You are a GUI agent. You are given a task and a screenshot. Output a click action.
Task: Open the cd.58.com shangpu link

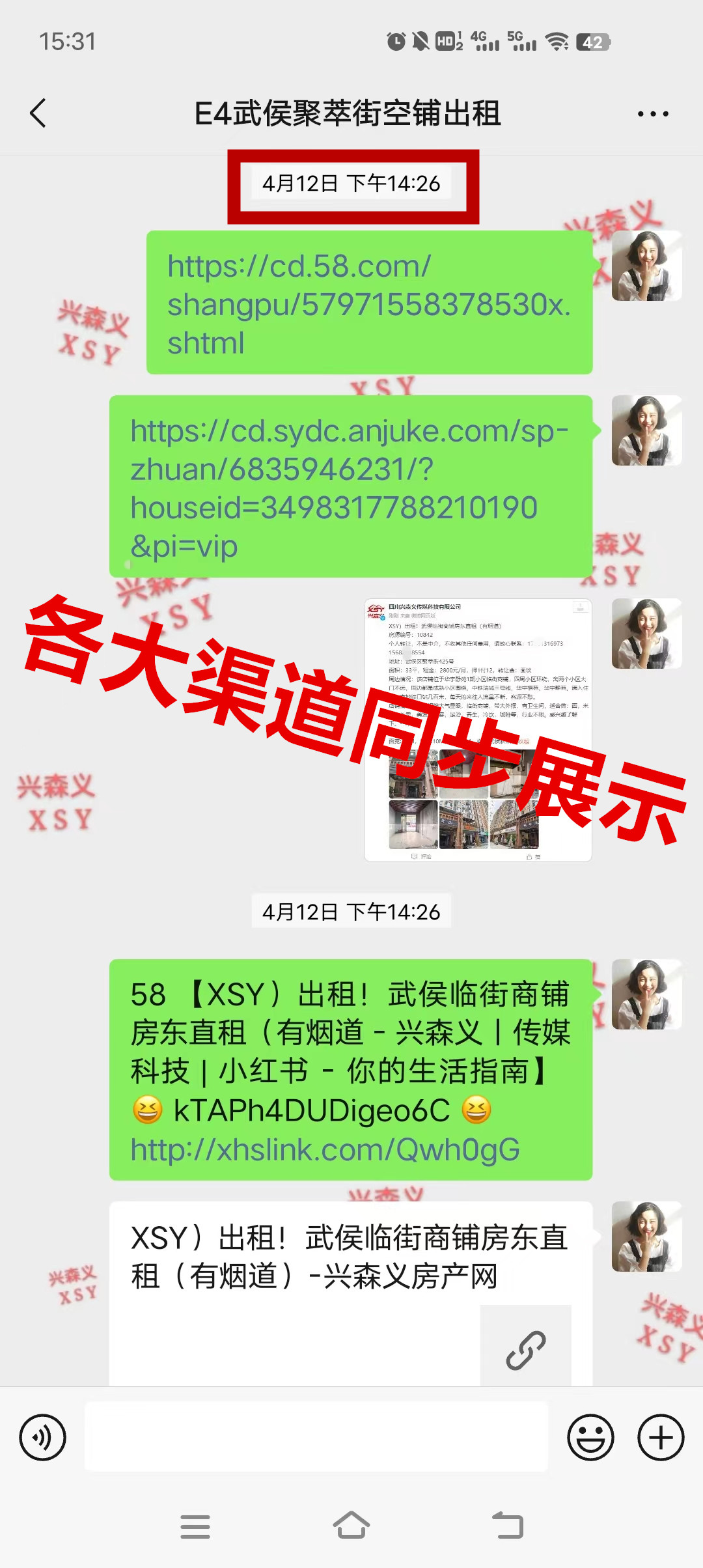click(x=368, y=303)
